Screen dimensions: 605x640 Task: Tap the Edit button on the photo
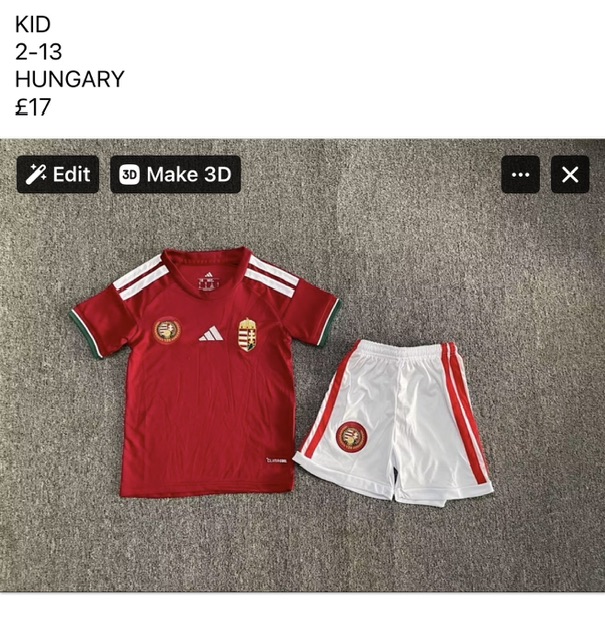tap(58, 175)
